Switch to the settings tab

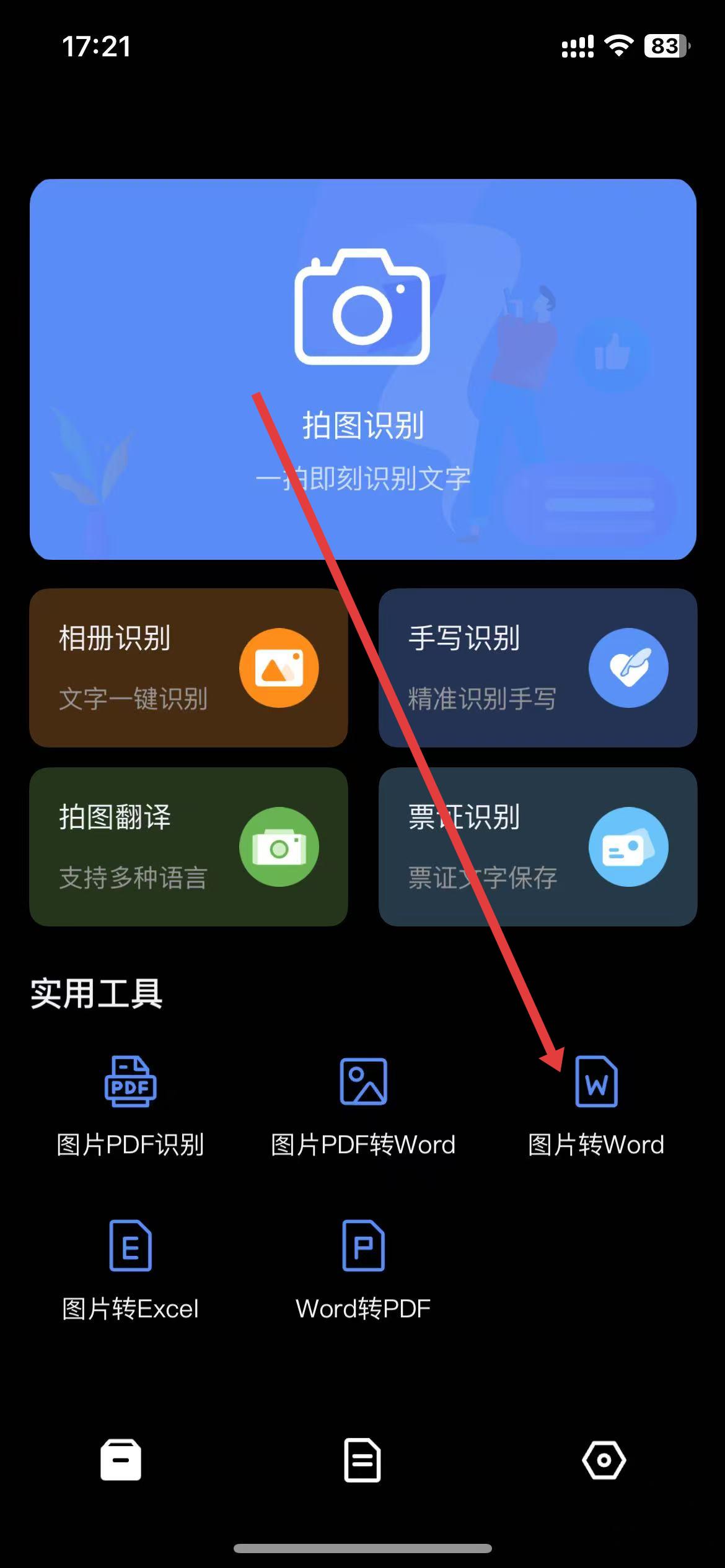604,1460
